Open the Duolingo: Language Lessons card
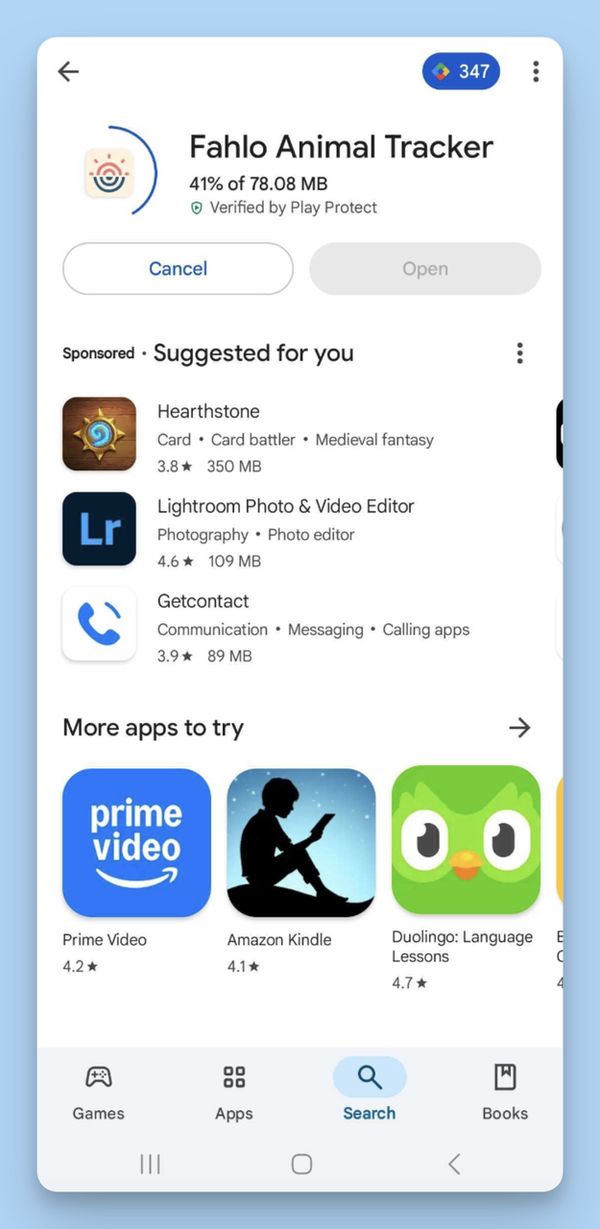 tap(466, 843)
